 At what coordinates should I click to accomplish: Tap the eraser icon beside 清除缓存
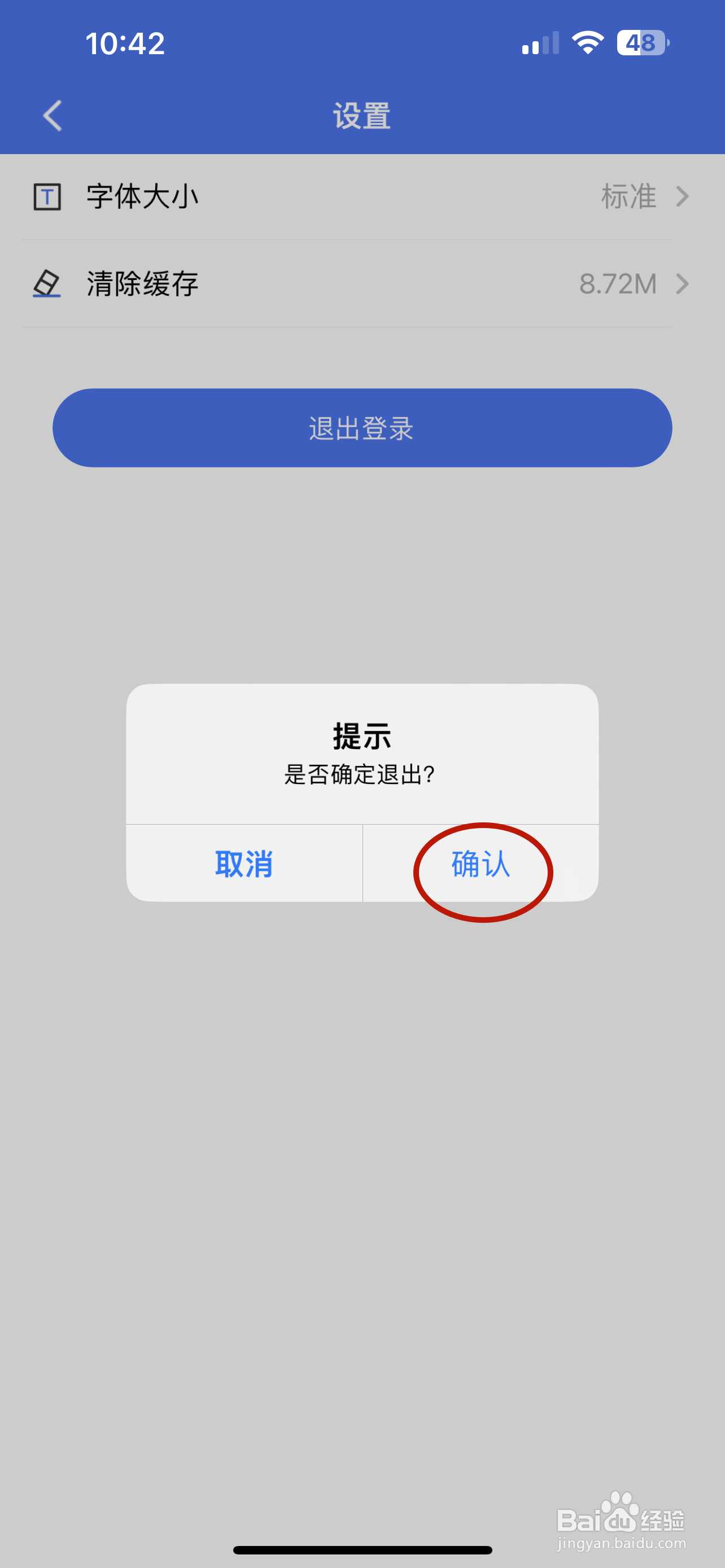pyautogui.click(x=46, y=284)
